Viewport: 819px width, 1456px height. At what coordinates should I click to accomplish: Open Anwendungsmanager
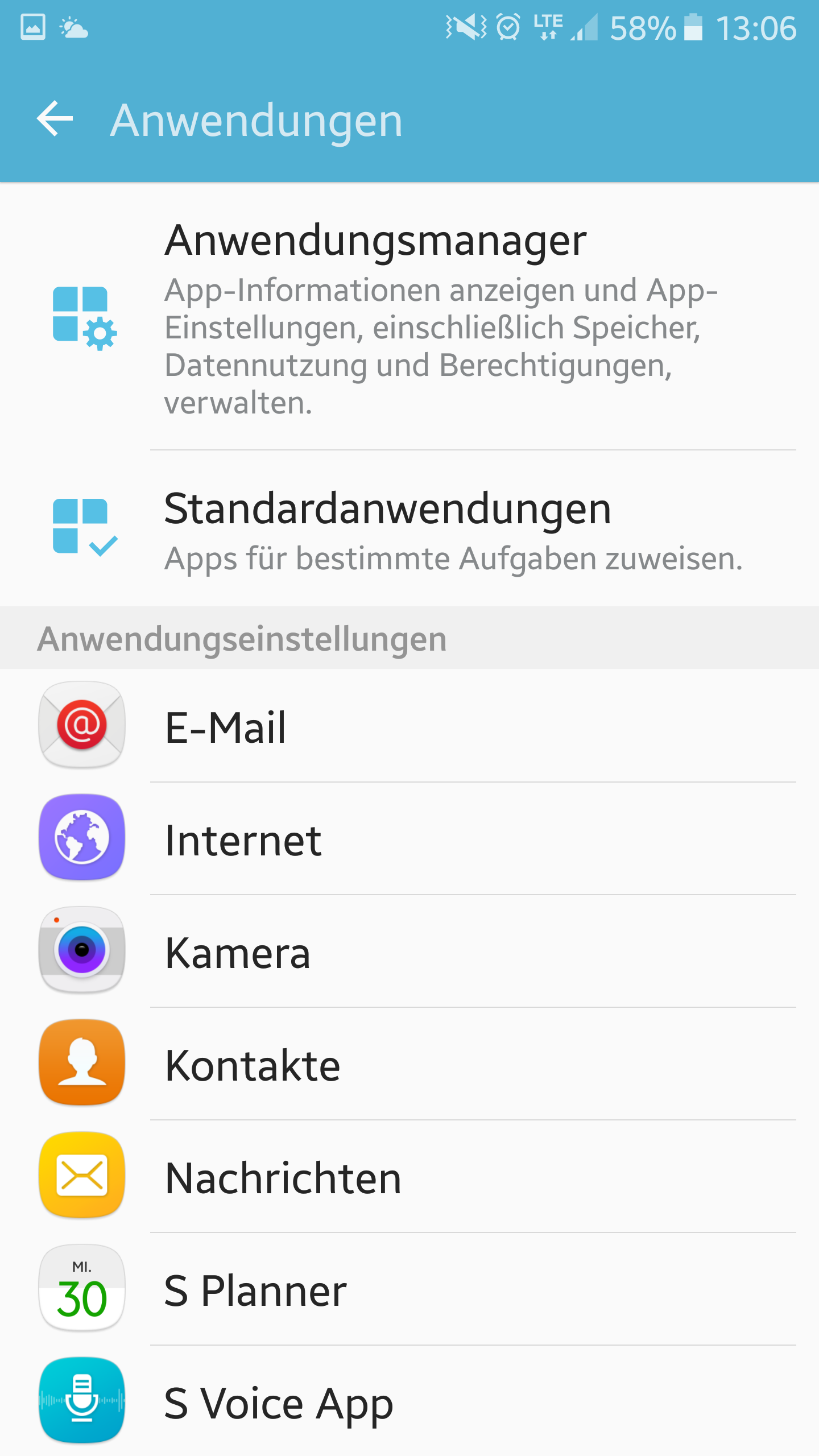pyautogui.click(x=409, y=317)
